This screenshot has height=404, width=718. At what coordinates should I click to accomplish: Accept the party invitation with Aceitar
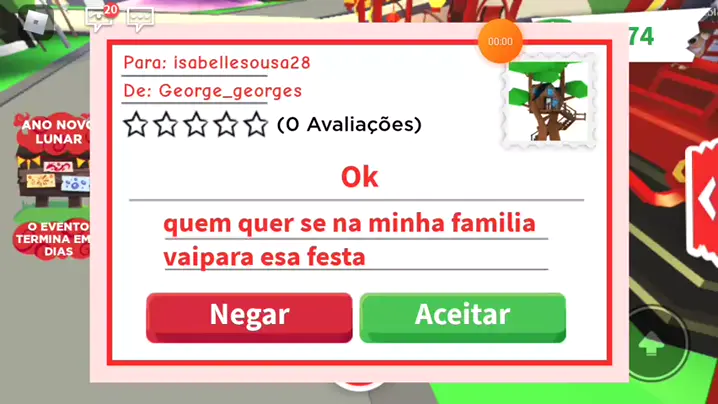coord(462,316)
